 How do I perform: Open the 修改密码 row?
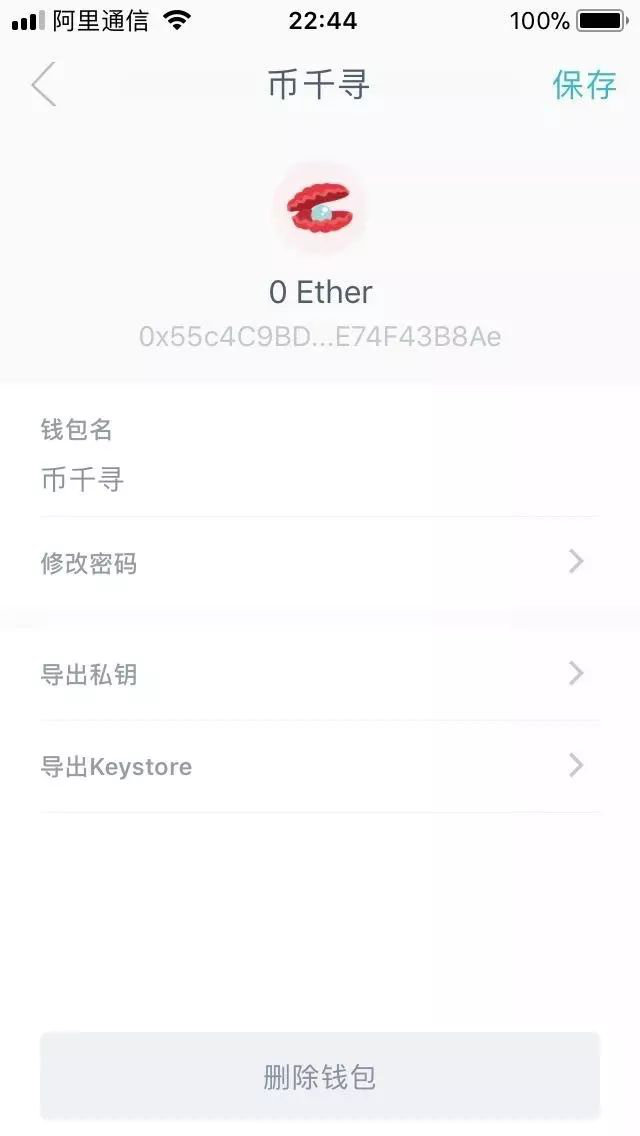(x=318, y=563)
